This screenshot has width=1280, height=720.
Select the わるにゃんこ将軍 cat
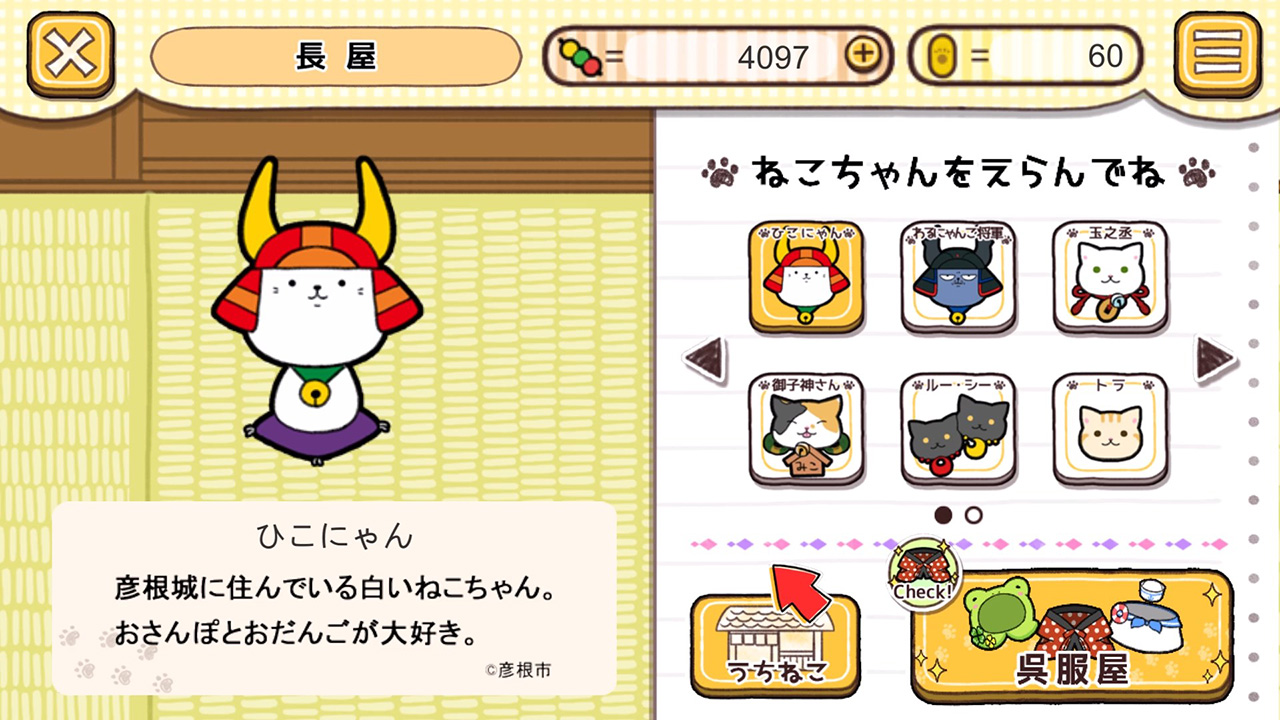[x=958, y=277]
